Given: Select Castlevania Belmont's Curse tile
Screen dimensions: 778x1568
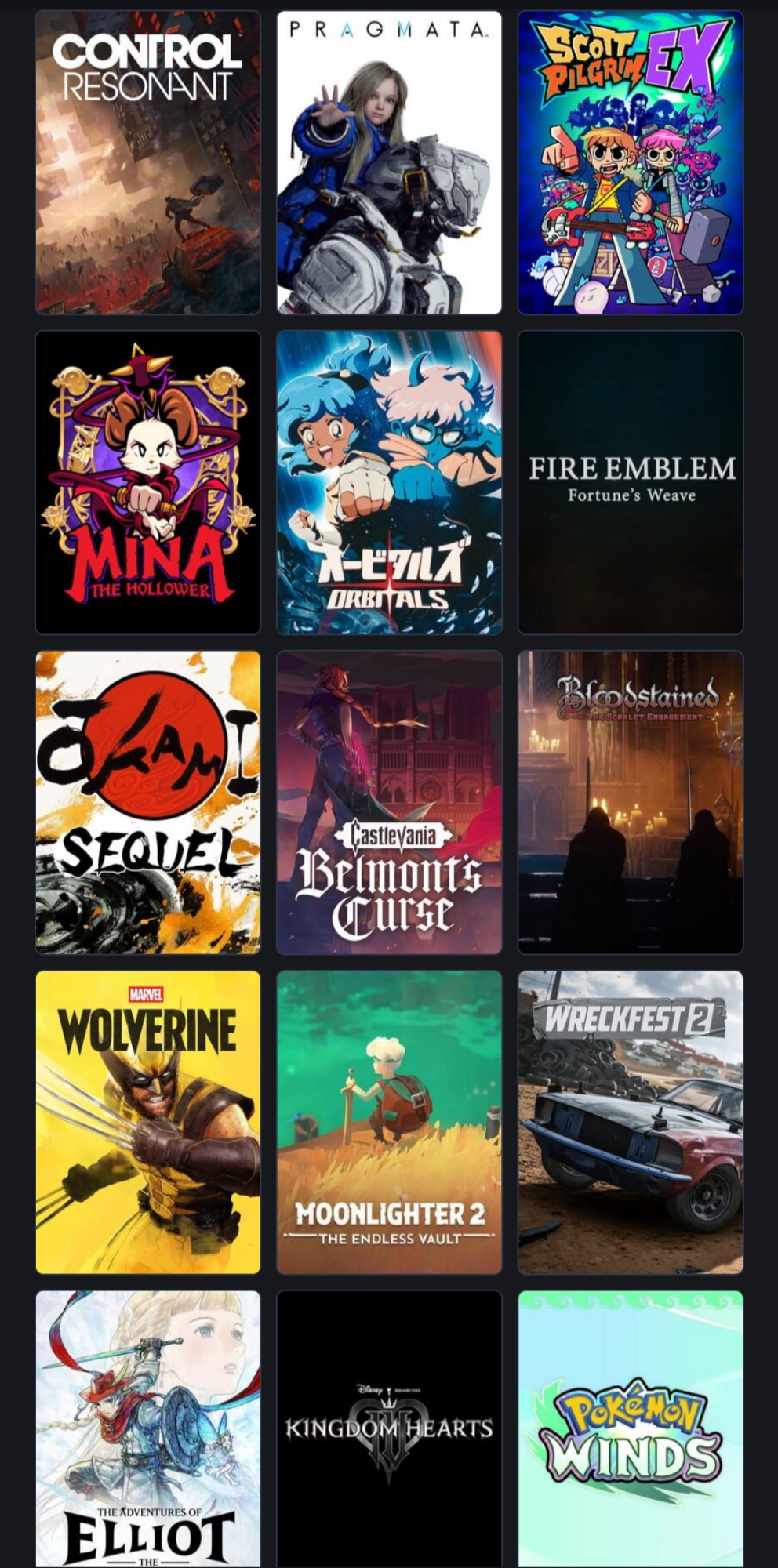Looking at the screenshot, I should (x=389, y=802).
